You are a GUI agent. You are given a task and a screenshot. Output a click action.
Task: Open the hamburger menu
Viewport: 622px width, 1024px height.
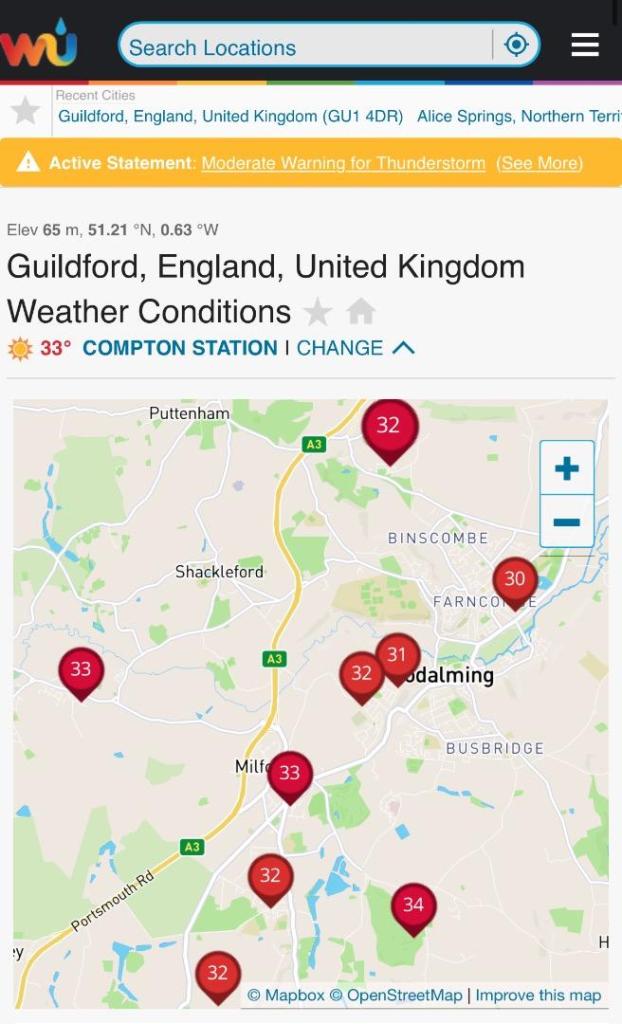click(x=585, y=45)
